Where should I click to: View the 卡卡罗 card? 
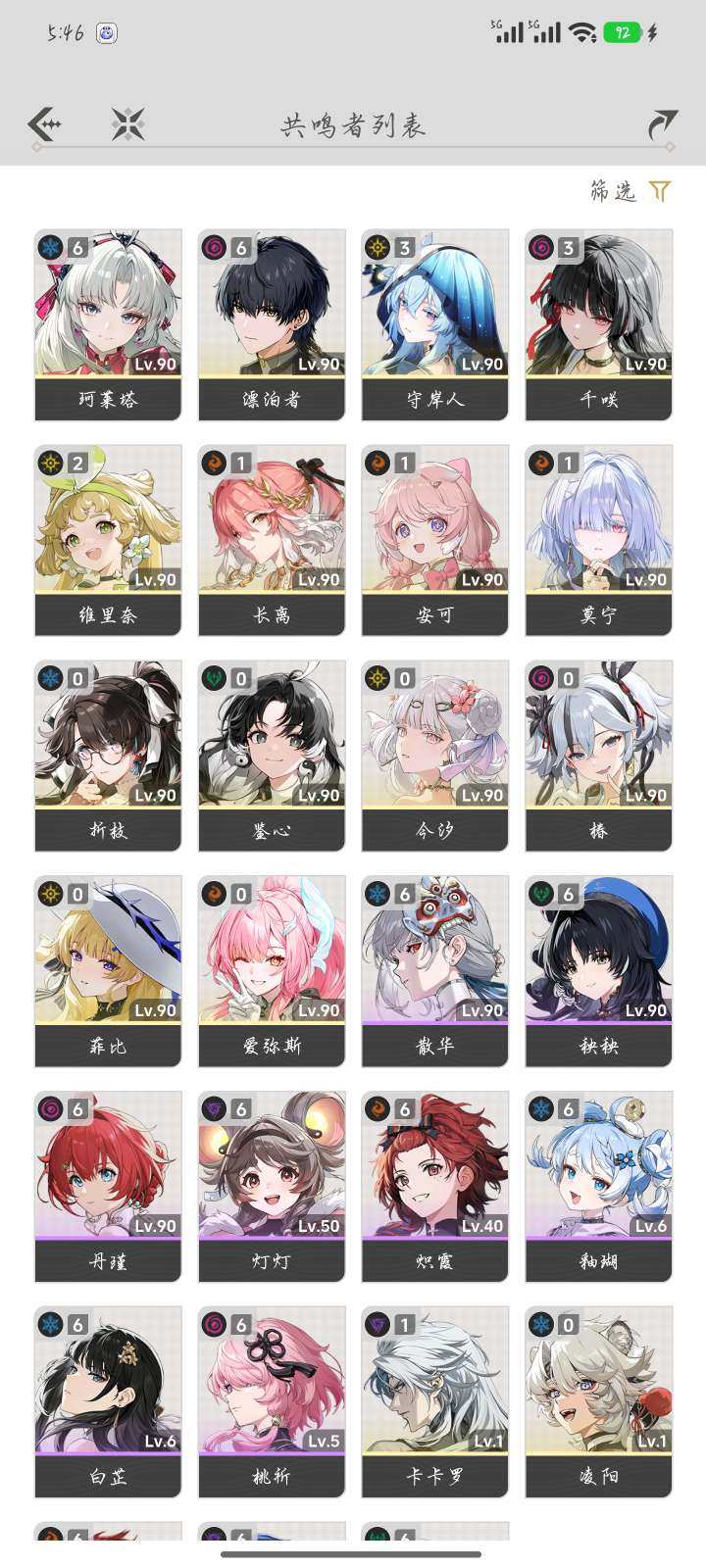point(435,1402)
